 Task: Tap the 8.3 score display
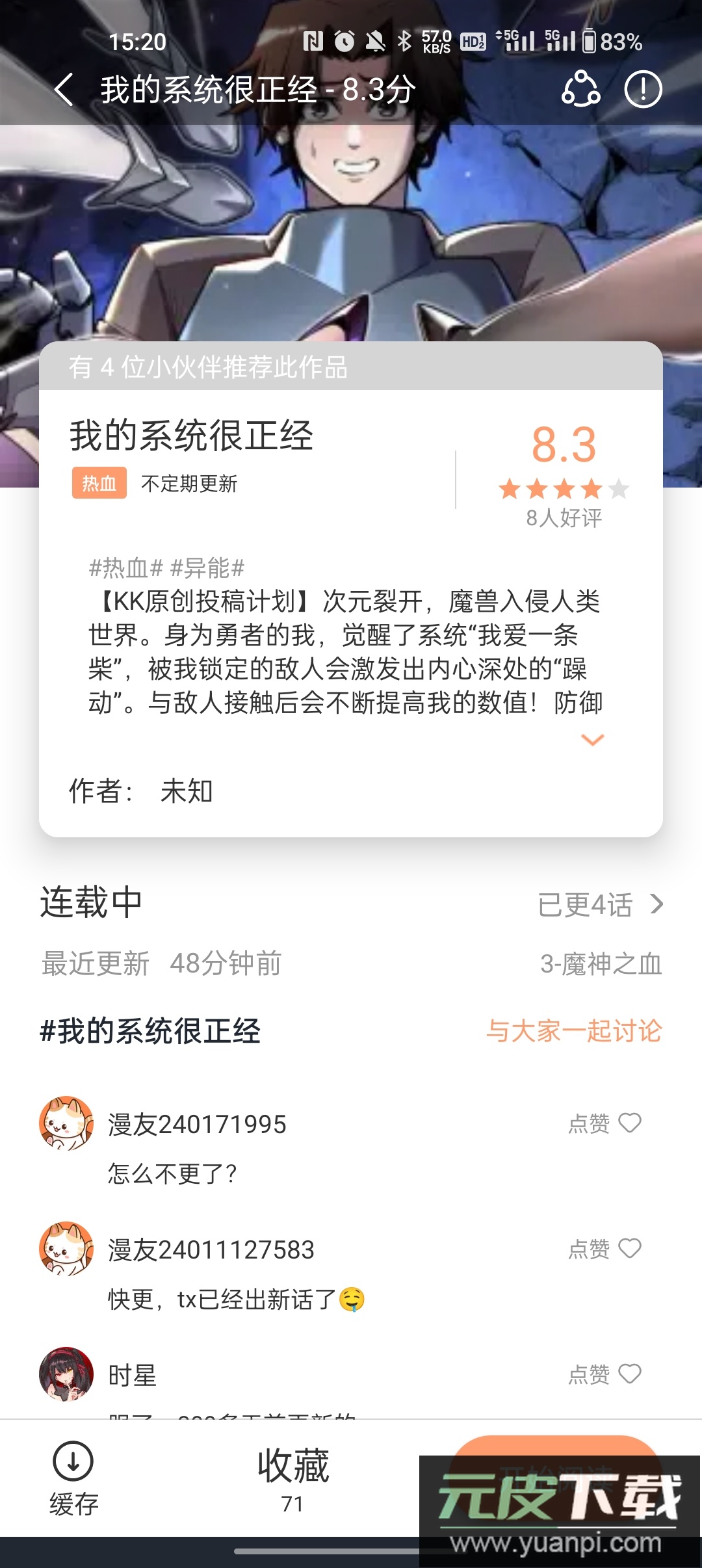[563, 445]
